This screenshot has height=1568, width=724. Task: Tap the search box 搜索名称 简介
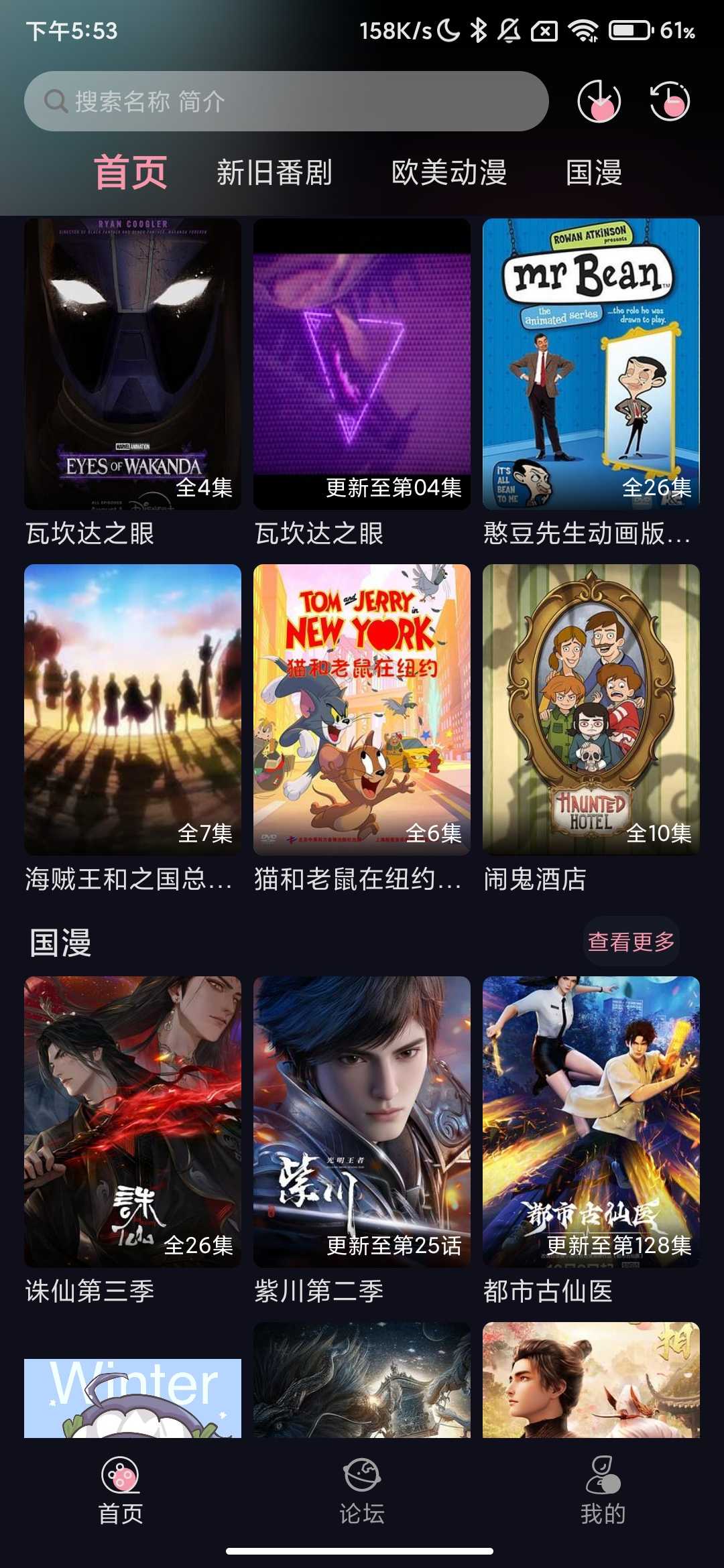[286, 102]
